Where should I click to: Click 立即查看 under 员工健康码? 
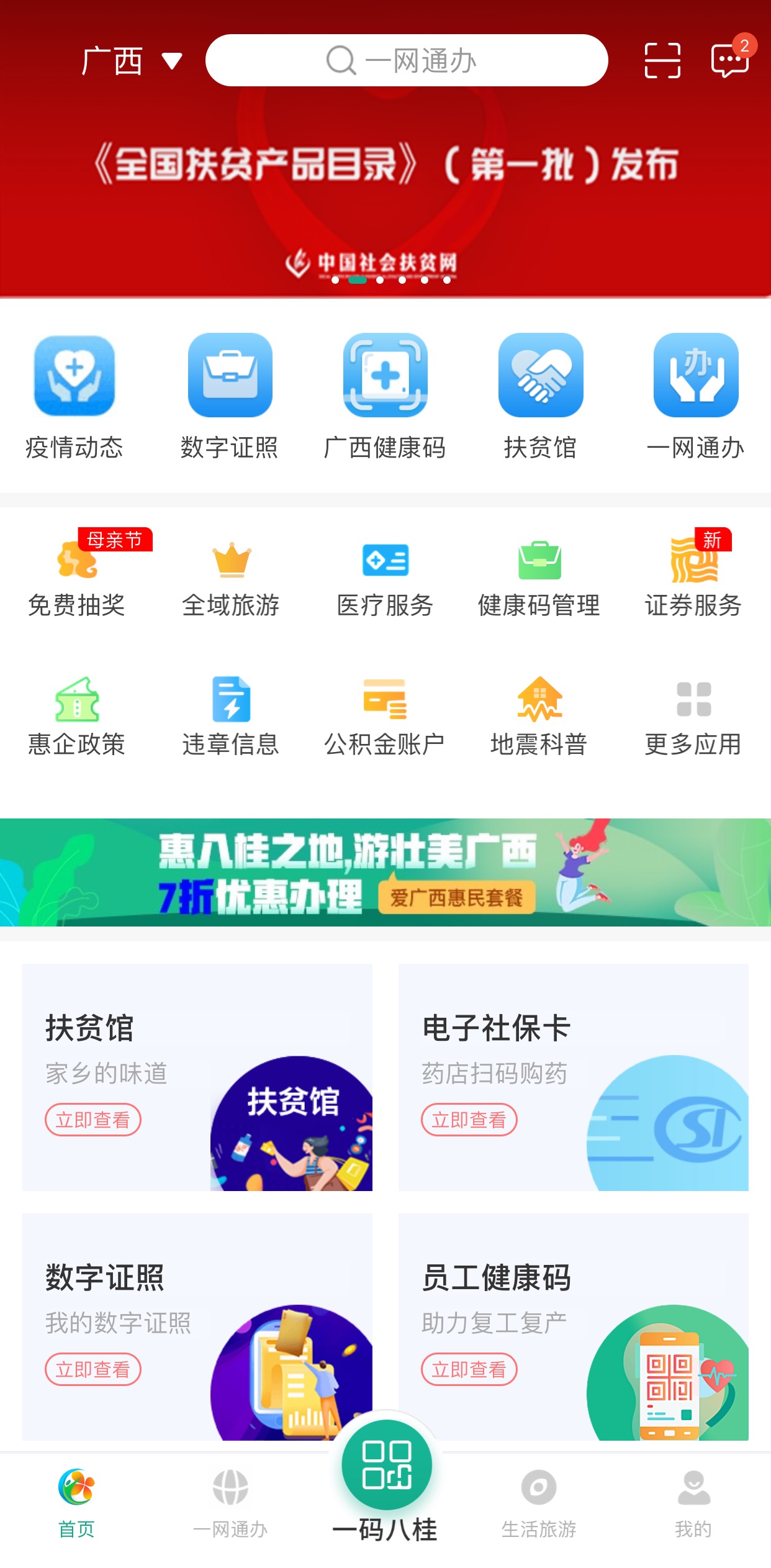[x=470, y=1371]
